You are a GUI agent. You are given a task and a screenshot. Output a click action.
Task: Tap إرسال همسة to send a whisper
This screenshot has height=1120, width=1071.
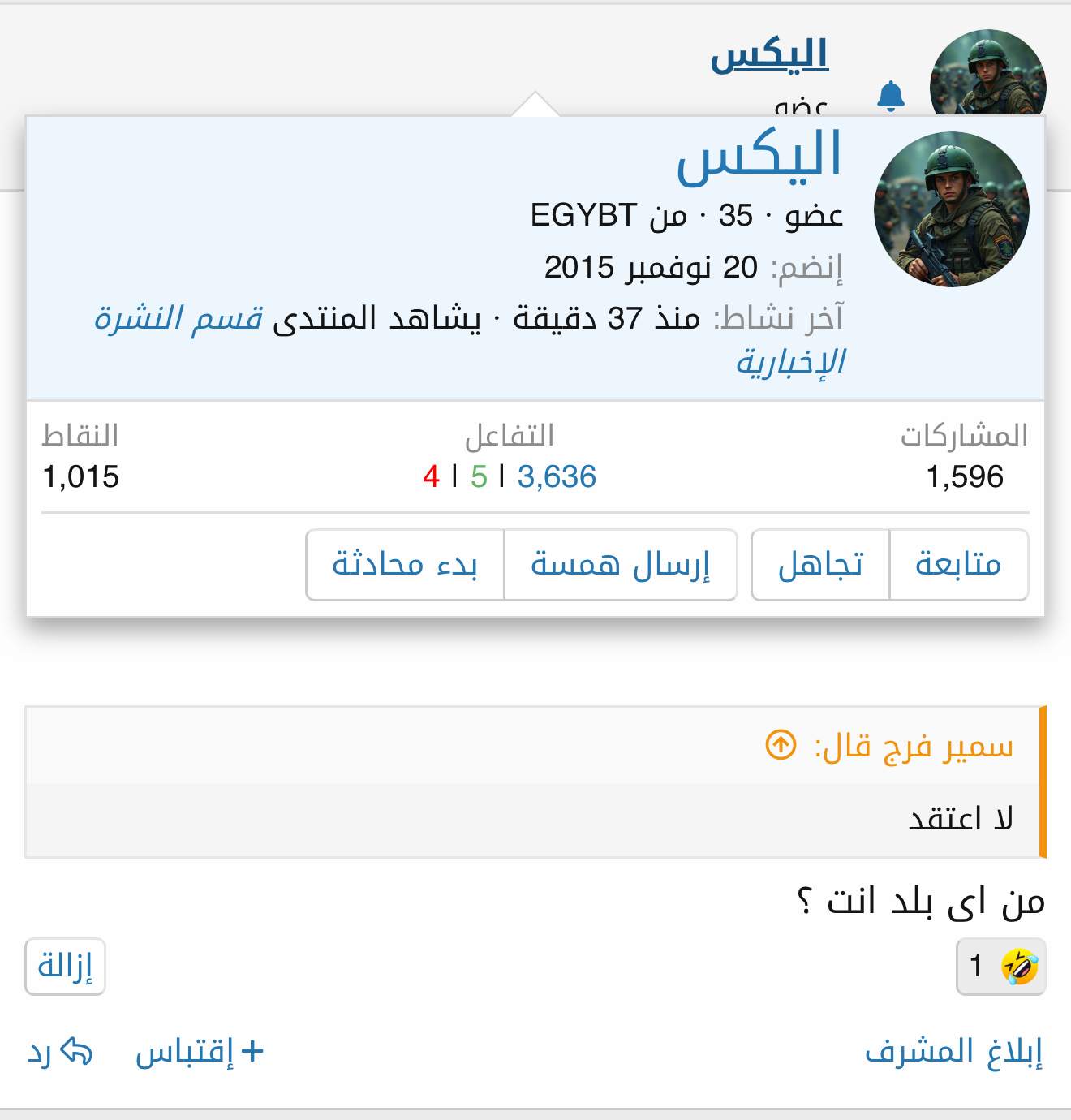tap(620, 565)
